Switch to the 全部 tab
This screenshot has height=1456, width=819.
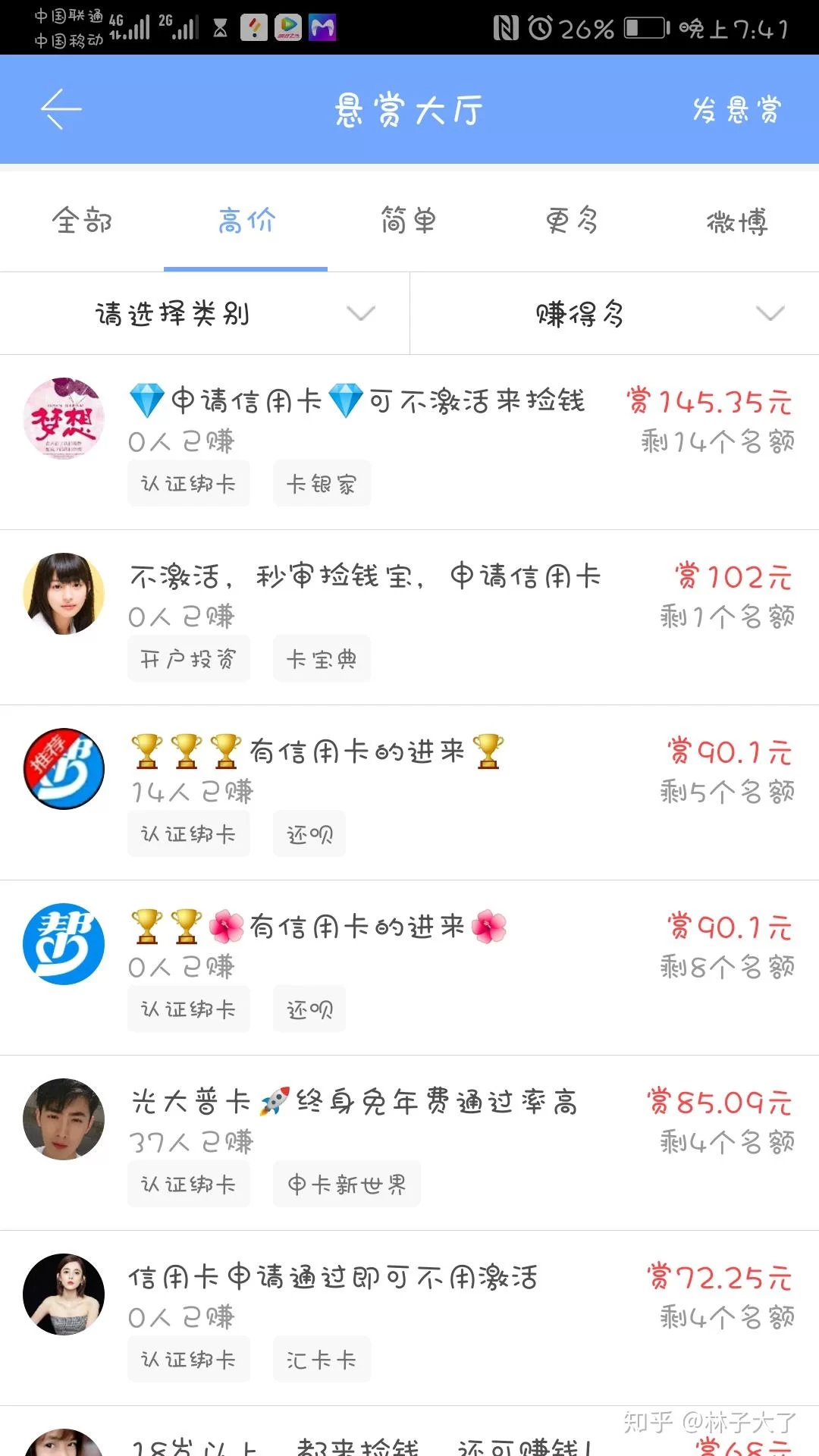(82, 221)
